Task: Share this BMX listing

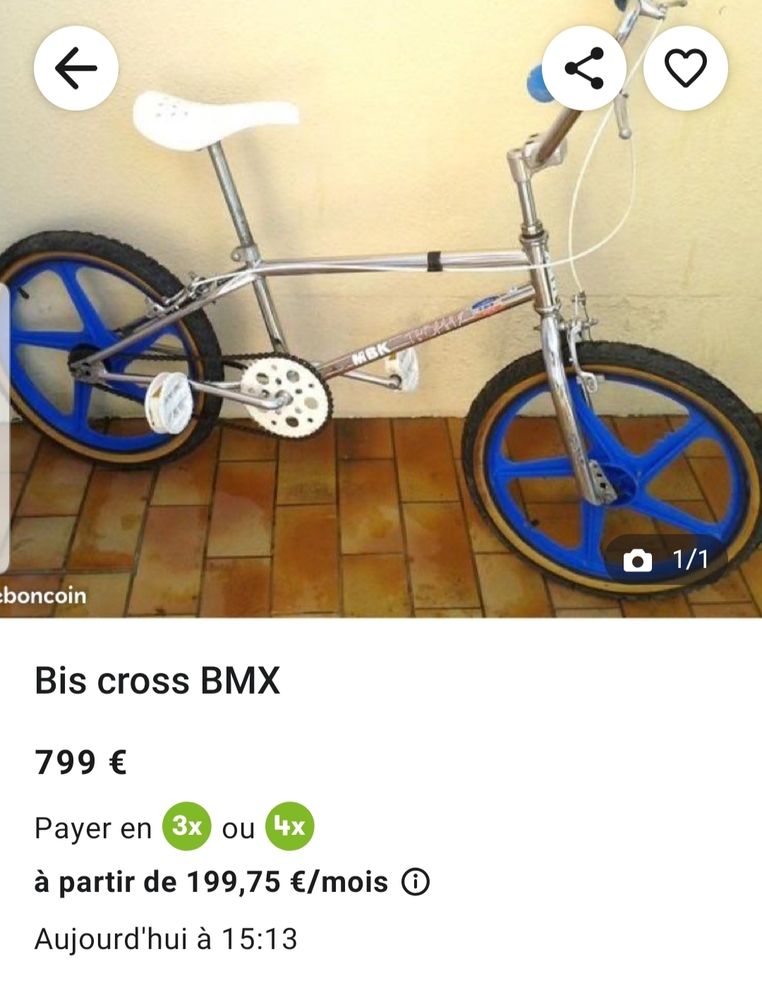Action: click(584, 68)
